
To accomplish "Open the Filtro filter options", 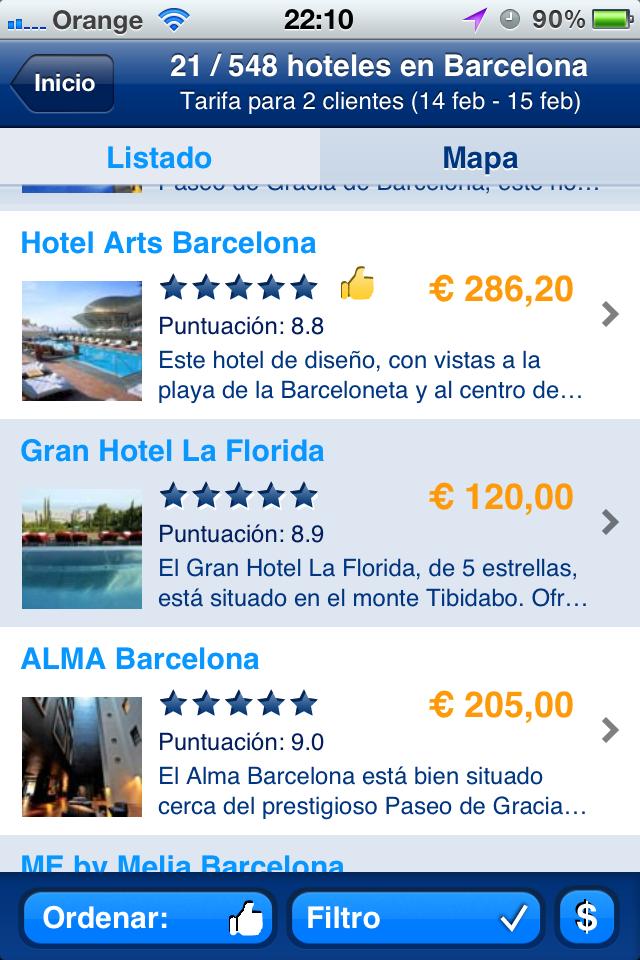I will tap(415, 917).
